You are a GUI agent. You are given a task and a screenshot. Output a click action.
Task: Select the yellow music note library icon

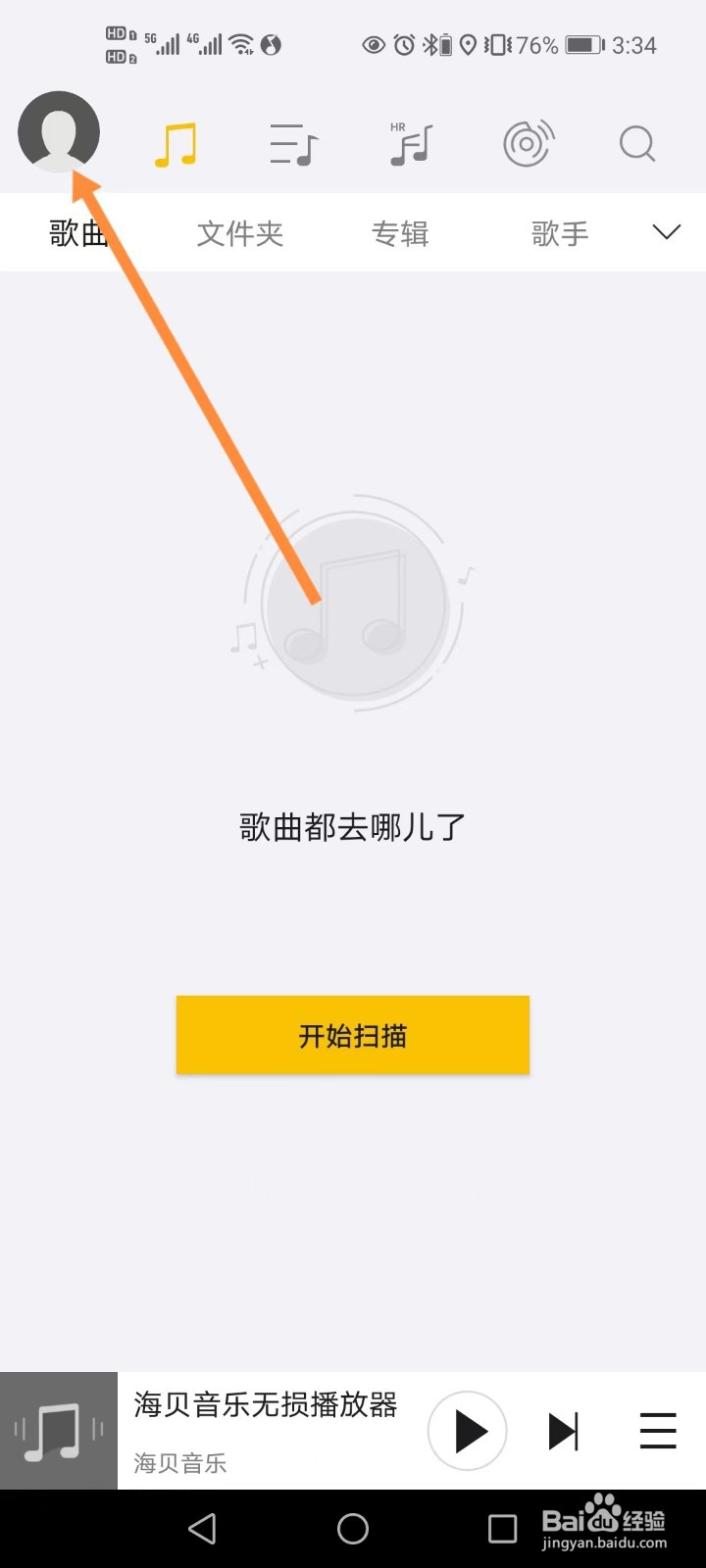pyautogui.click(x=176, y=143)
